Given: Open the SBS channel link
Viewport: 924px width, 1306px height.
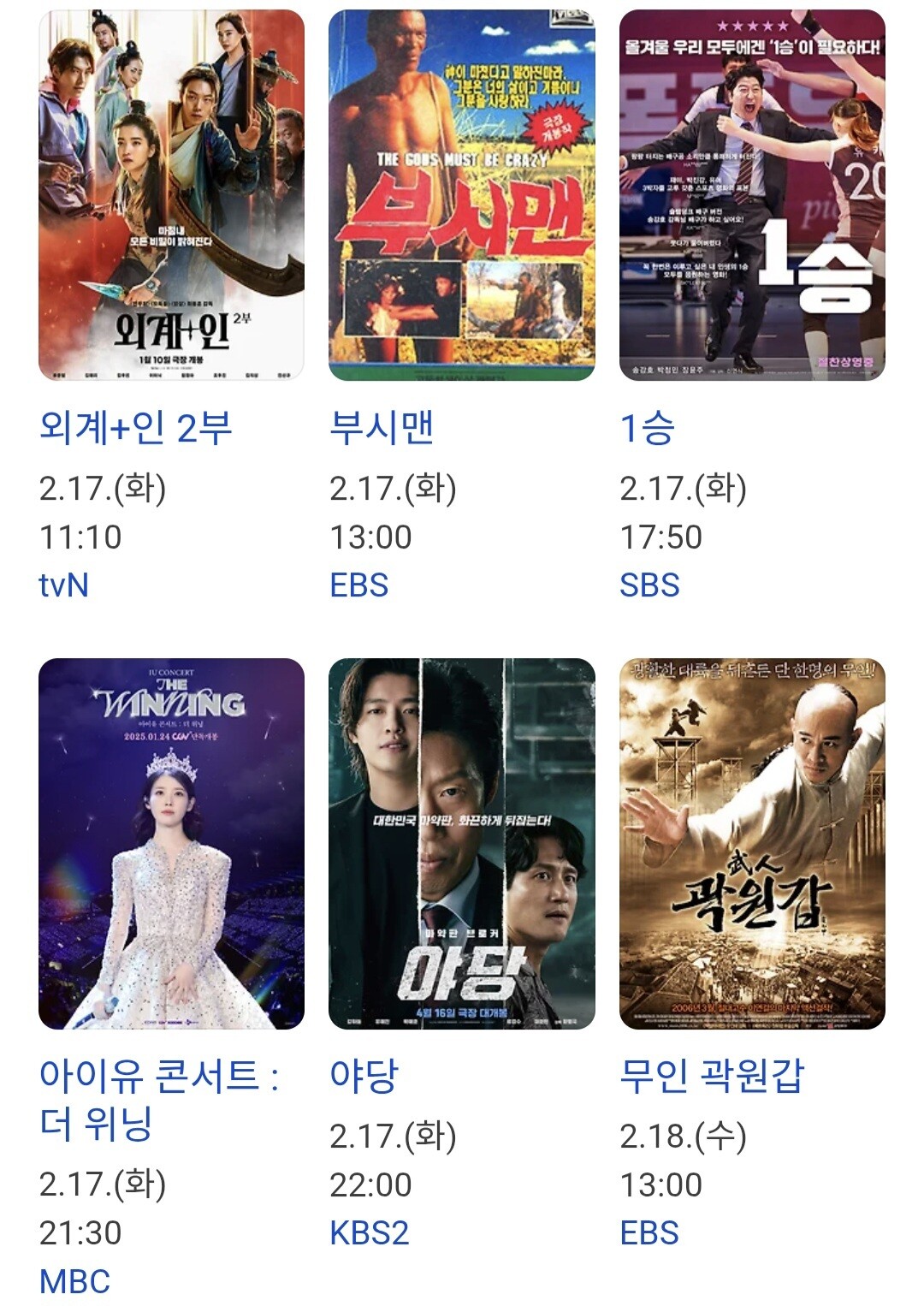Looking at the screenshot, I should click(x=649, y=585).
